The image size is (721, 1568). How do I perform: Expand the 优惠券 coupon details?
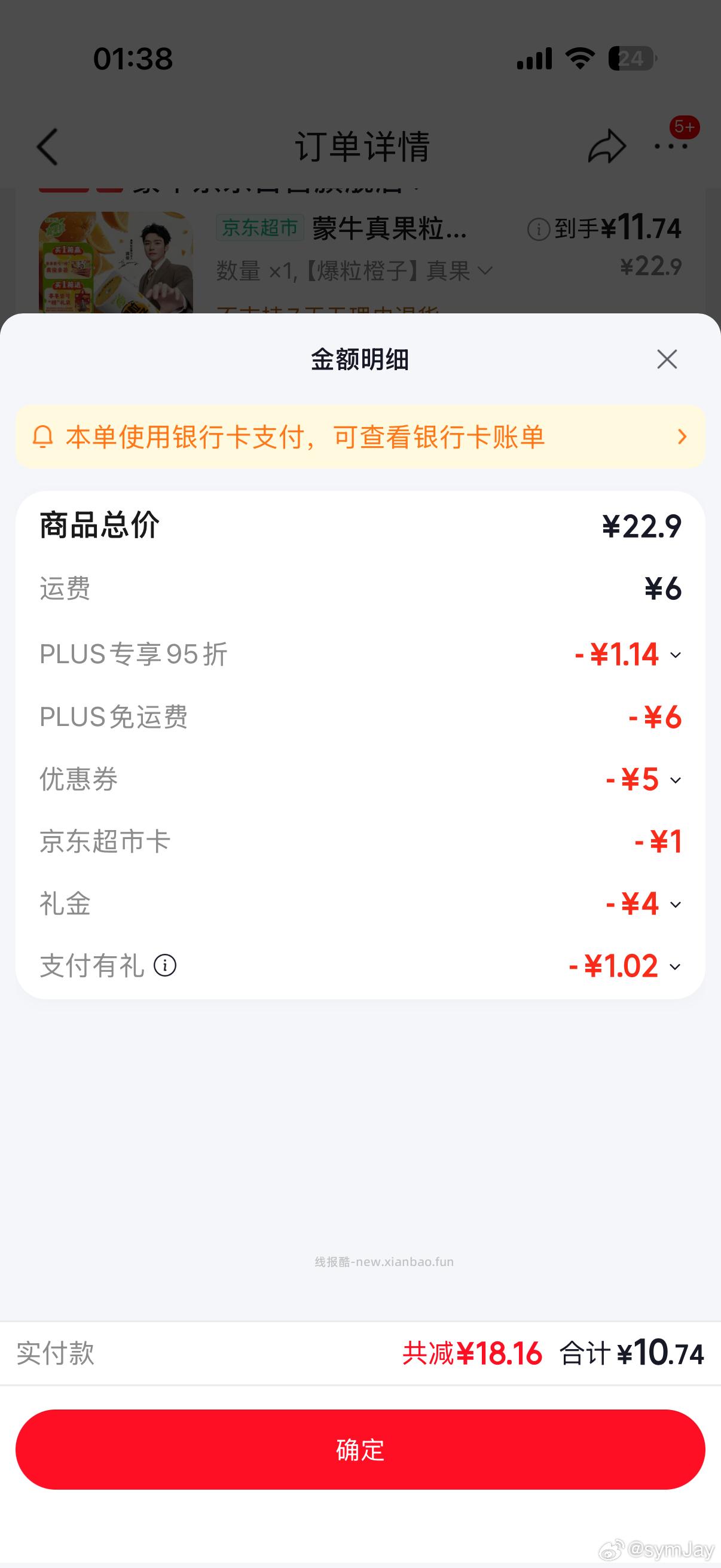(x=676, y=780)
